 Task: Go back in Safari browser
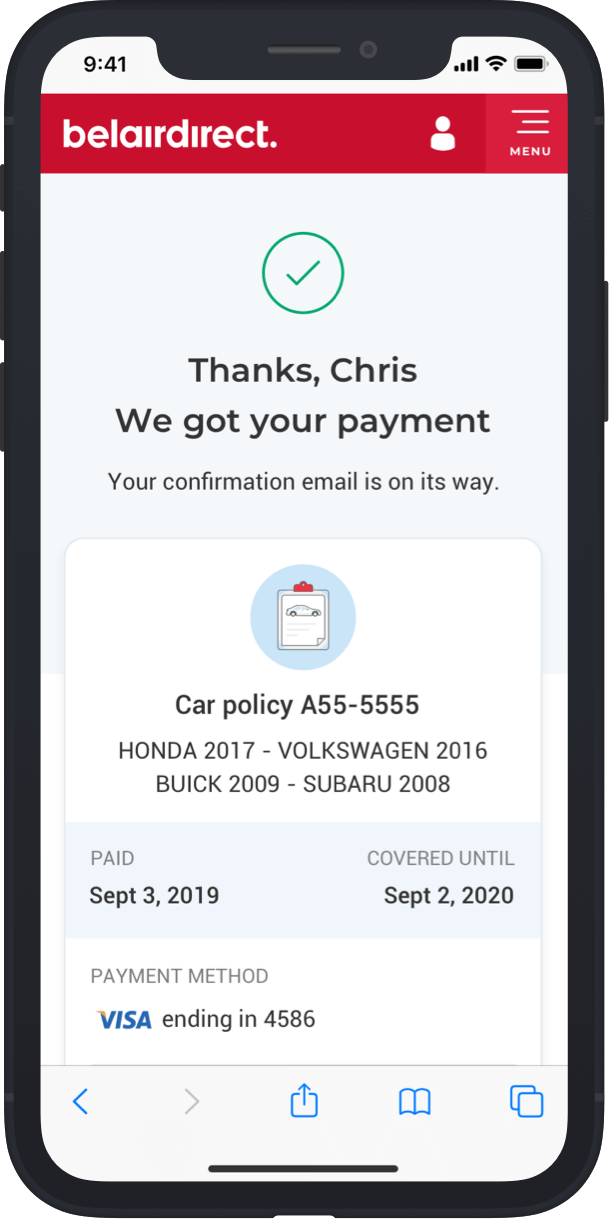click(81, 1101)
